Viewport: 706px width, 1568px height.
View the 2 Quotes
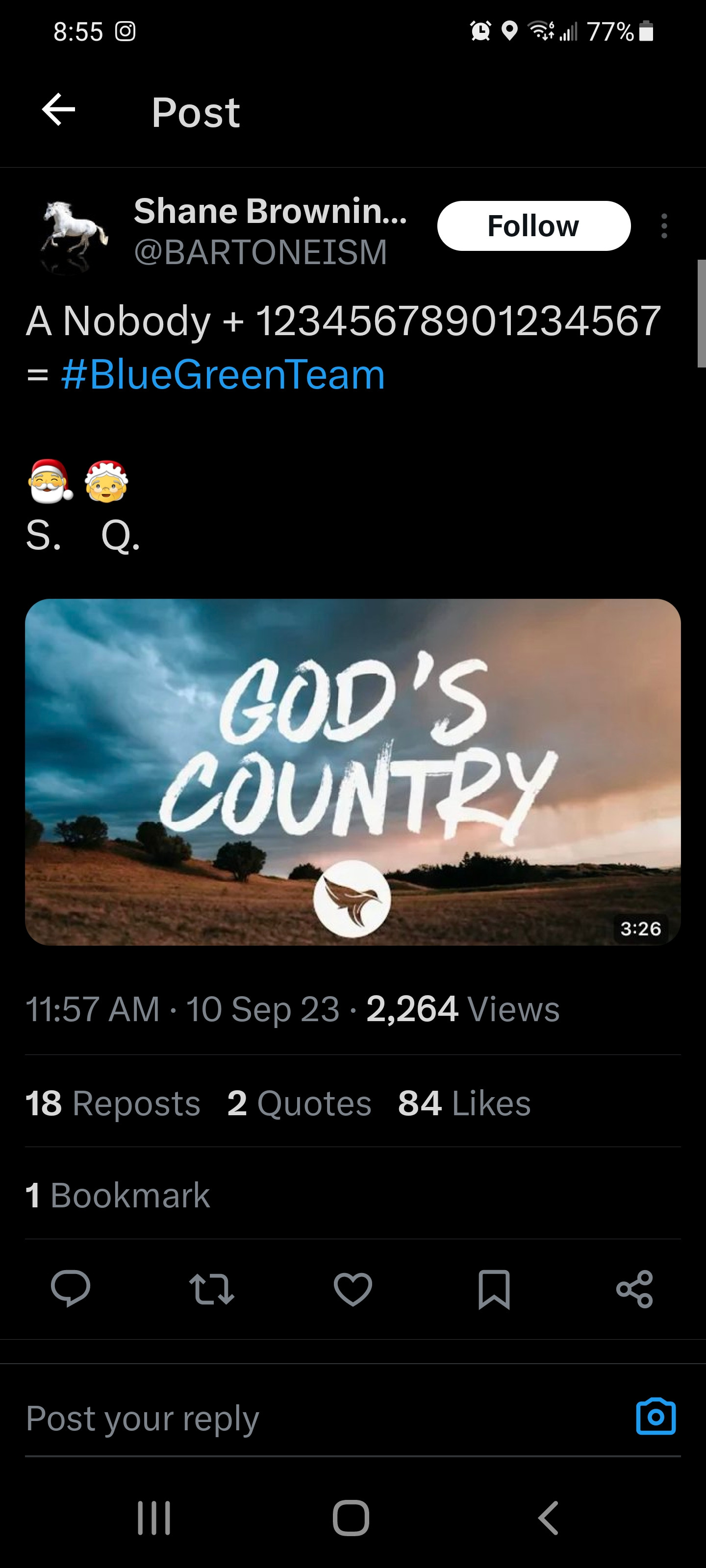pos(299,1103)
